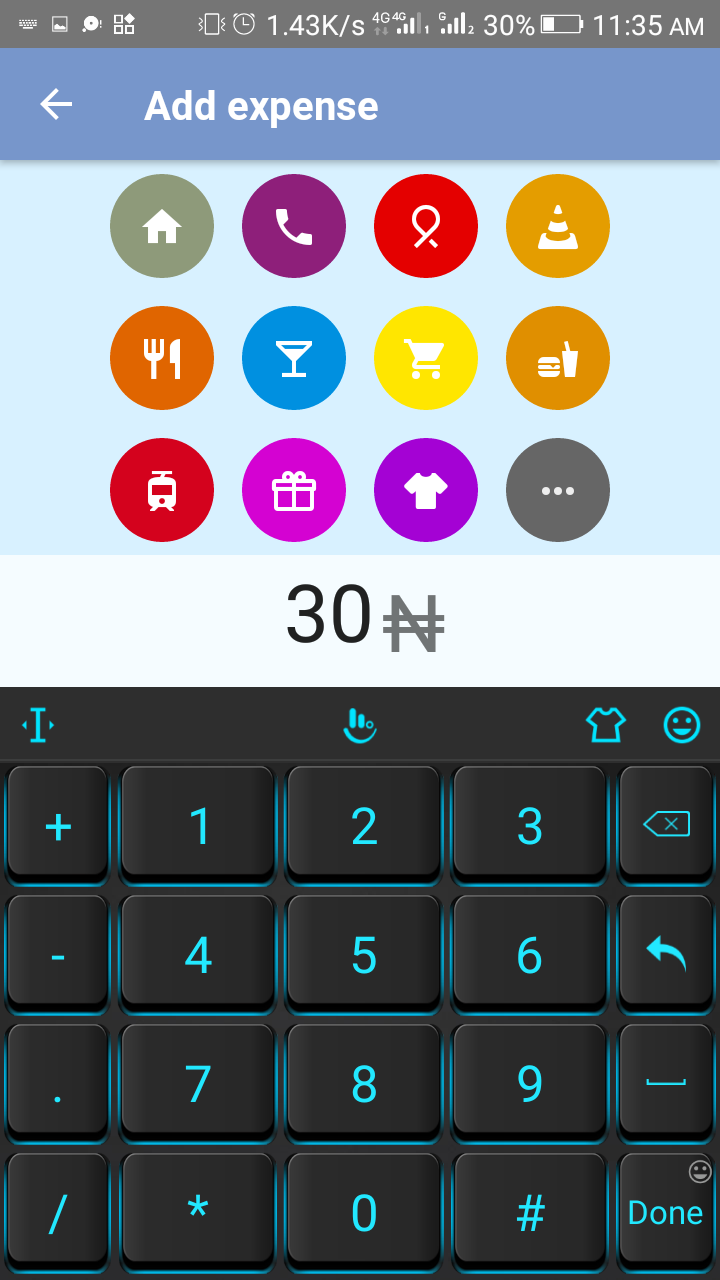Tap the amount field showing 30
Screen dimensions: 720x1280
(x=330, y=616)
